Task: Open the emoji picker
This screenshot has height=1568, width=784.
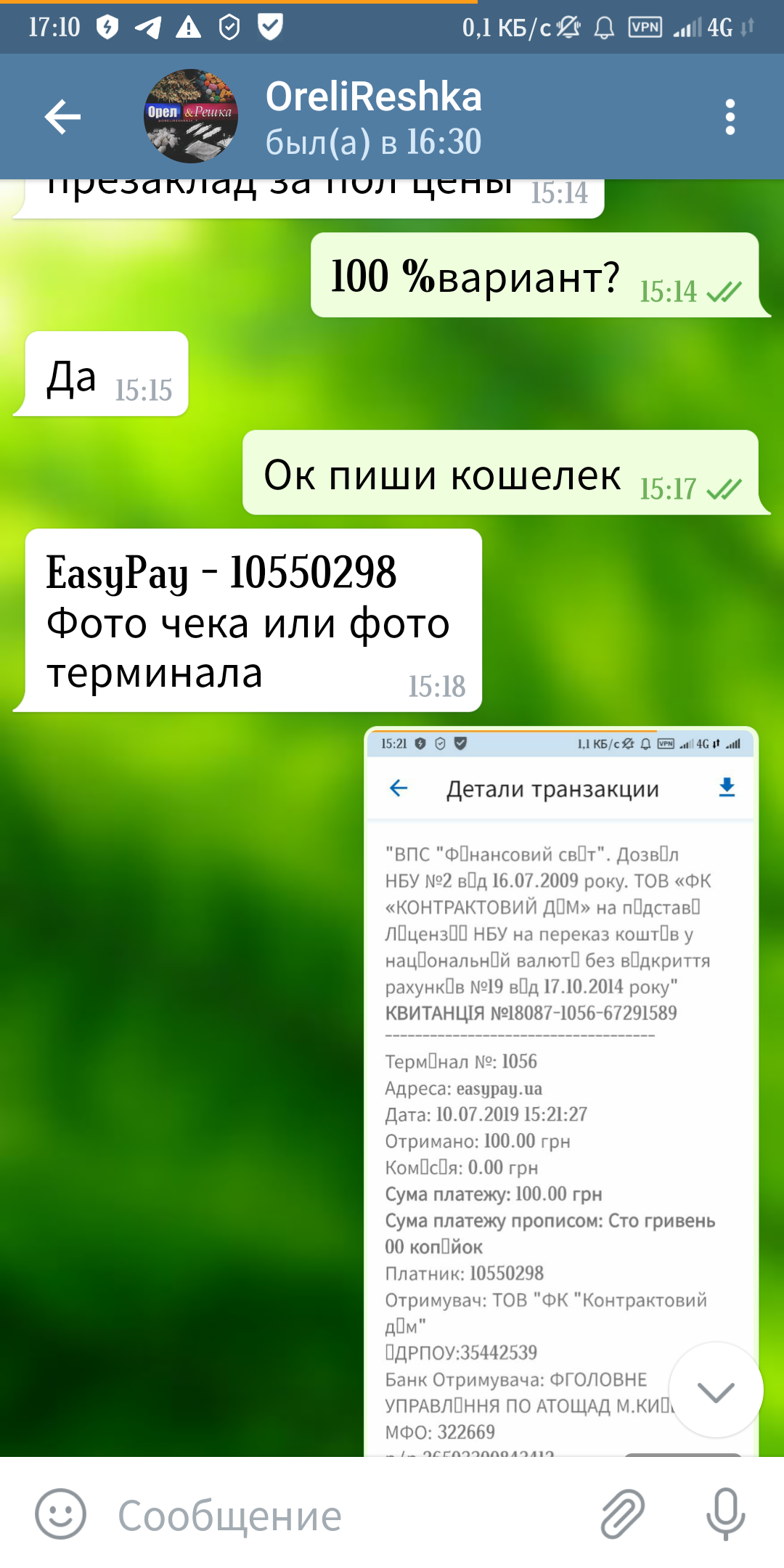Action: click(60, 1514)
